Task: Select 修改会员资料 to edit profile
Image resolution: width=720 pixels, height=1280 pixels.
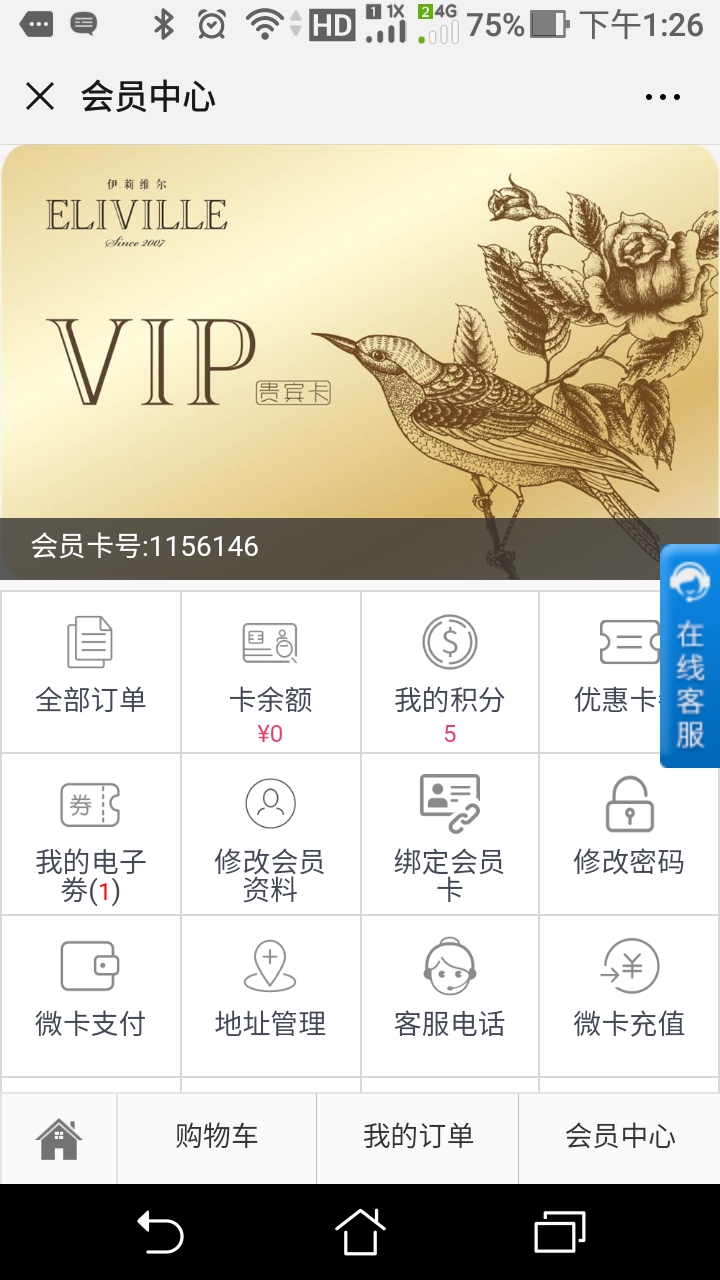Action: 270,834
